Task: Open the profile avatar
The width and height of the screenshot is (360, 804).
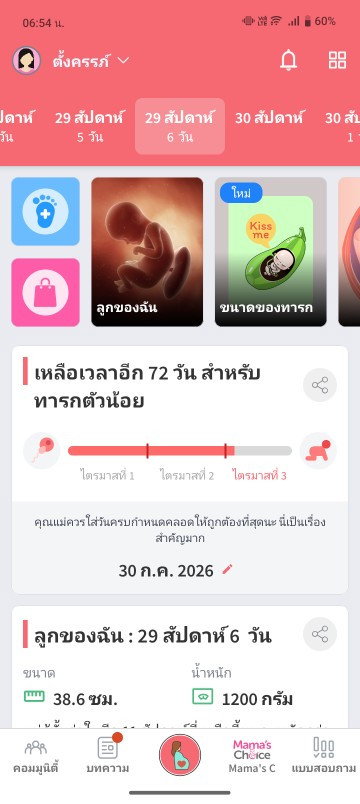Action: (27, 61)
